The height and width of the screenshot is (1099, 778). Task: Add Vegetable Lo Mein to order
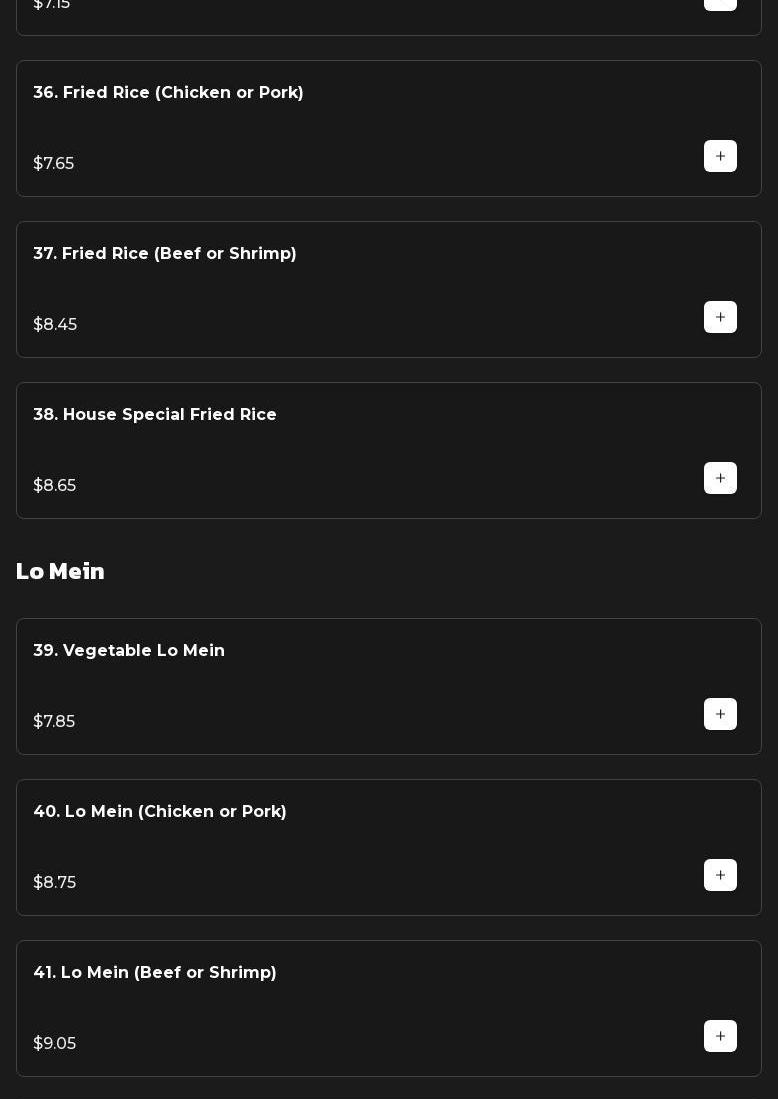point(720,714)
